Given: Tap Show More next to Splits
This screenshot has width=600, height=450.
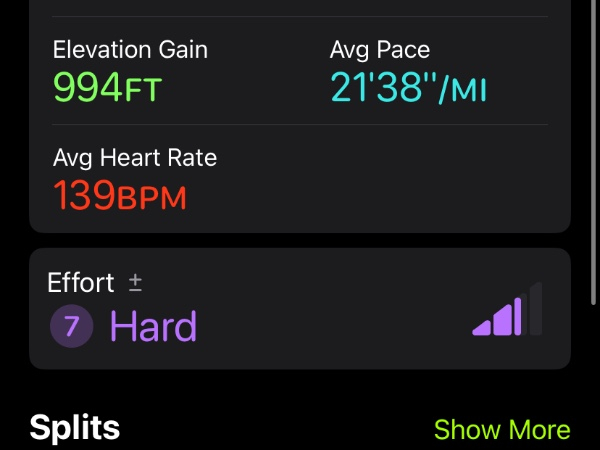Looking at the screenshot, I should [501, 430].
